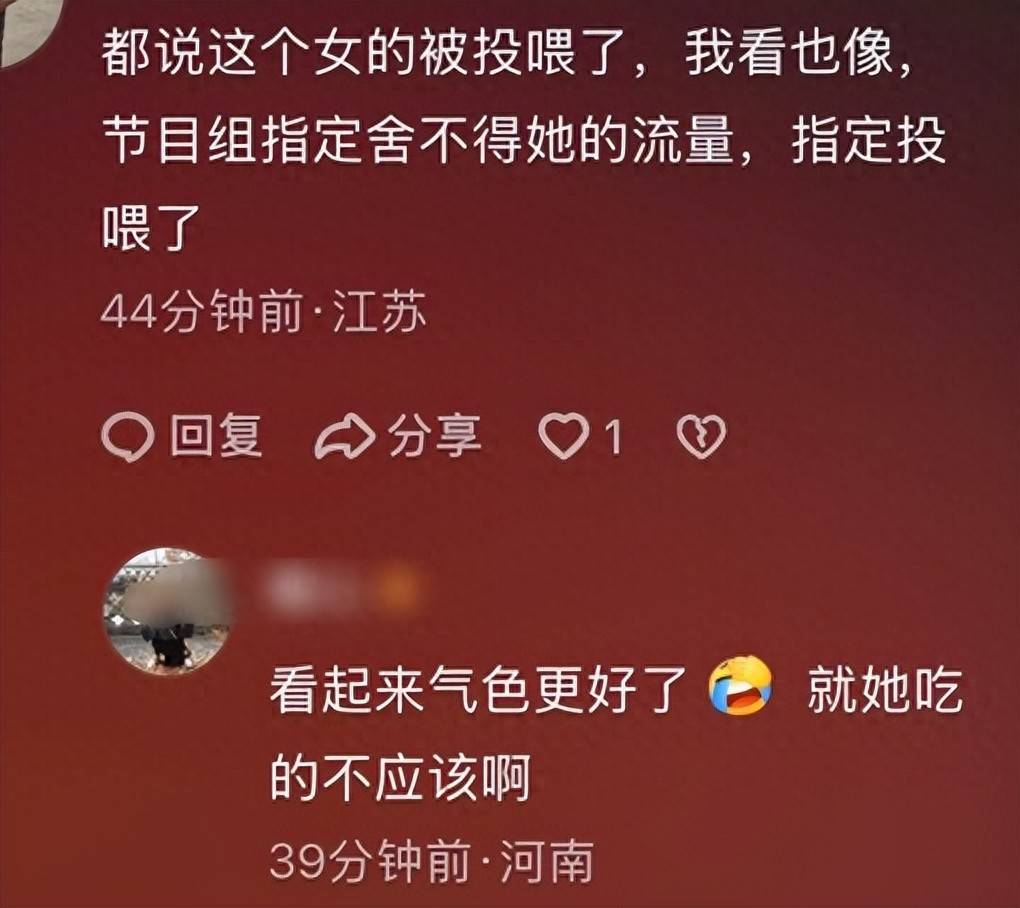
Task: Share the 江苏 comment
Action: click(x=398, y=437)
